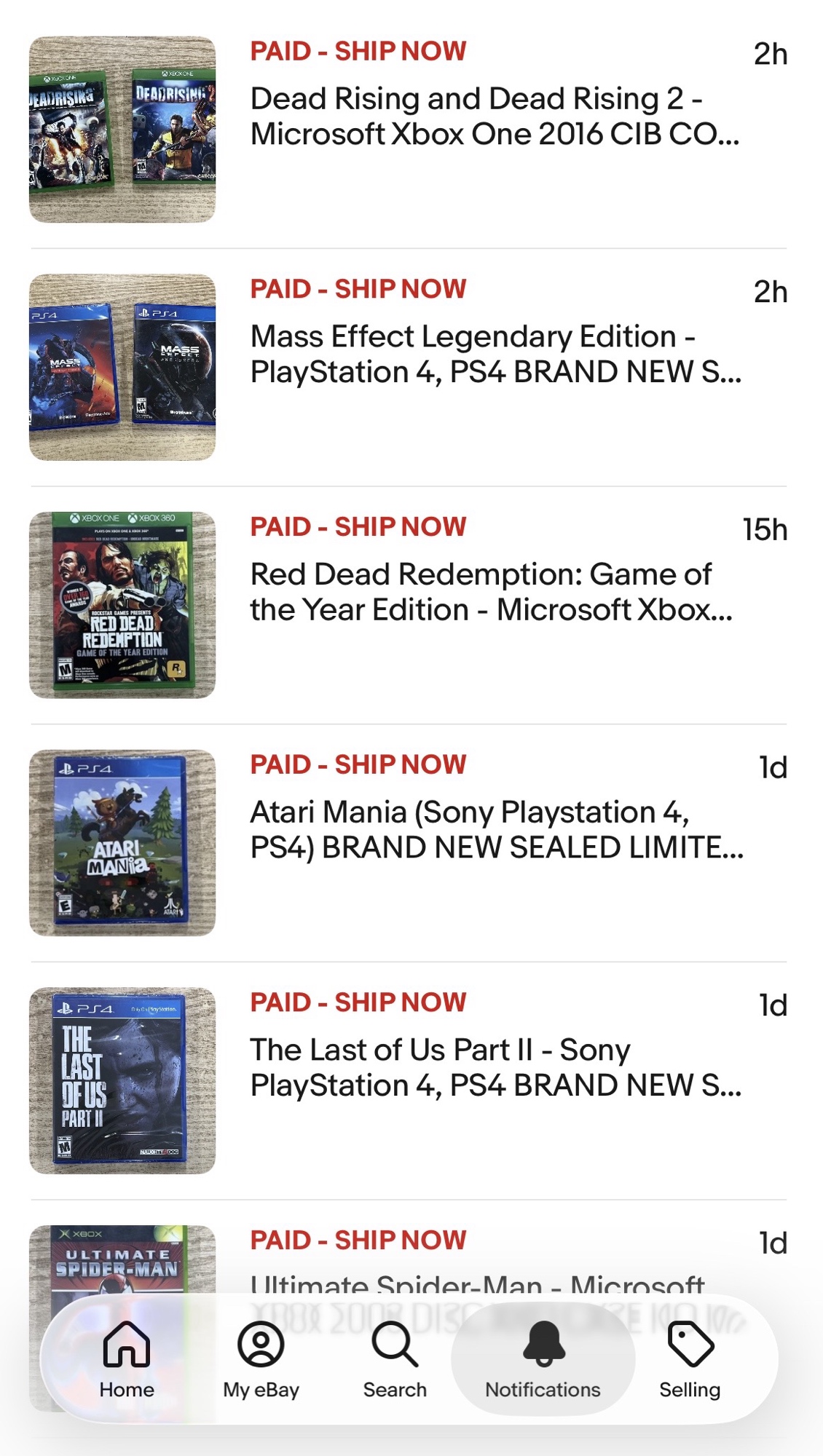Switch to the Selling tab

[689, 1358]
